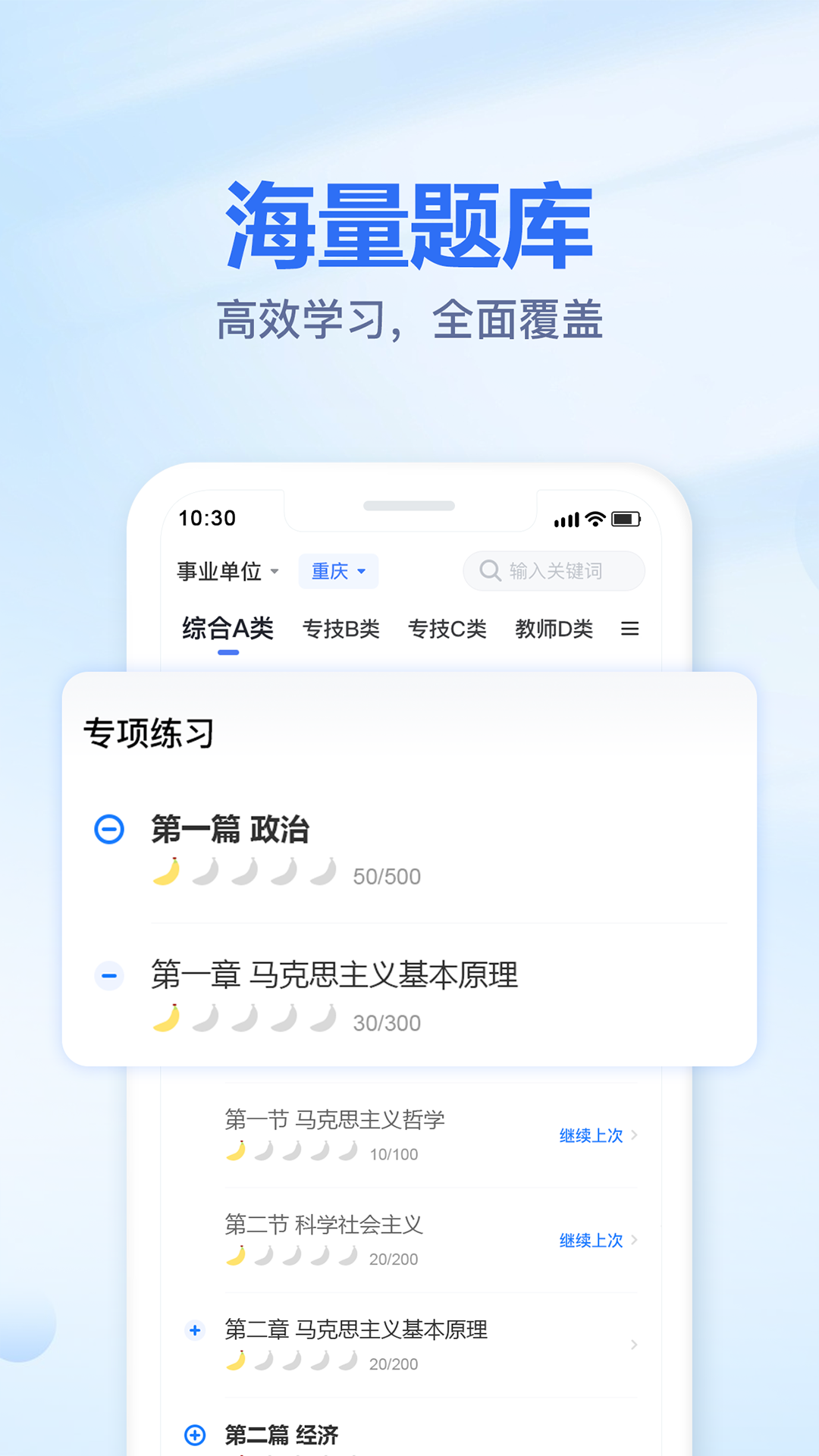Tap the Wi-Fi icon in status bar
Screen dimensions: 819x1456
point(596,519)
